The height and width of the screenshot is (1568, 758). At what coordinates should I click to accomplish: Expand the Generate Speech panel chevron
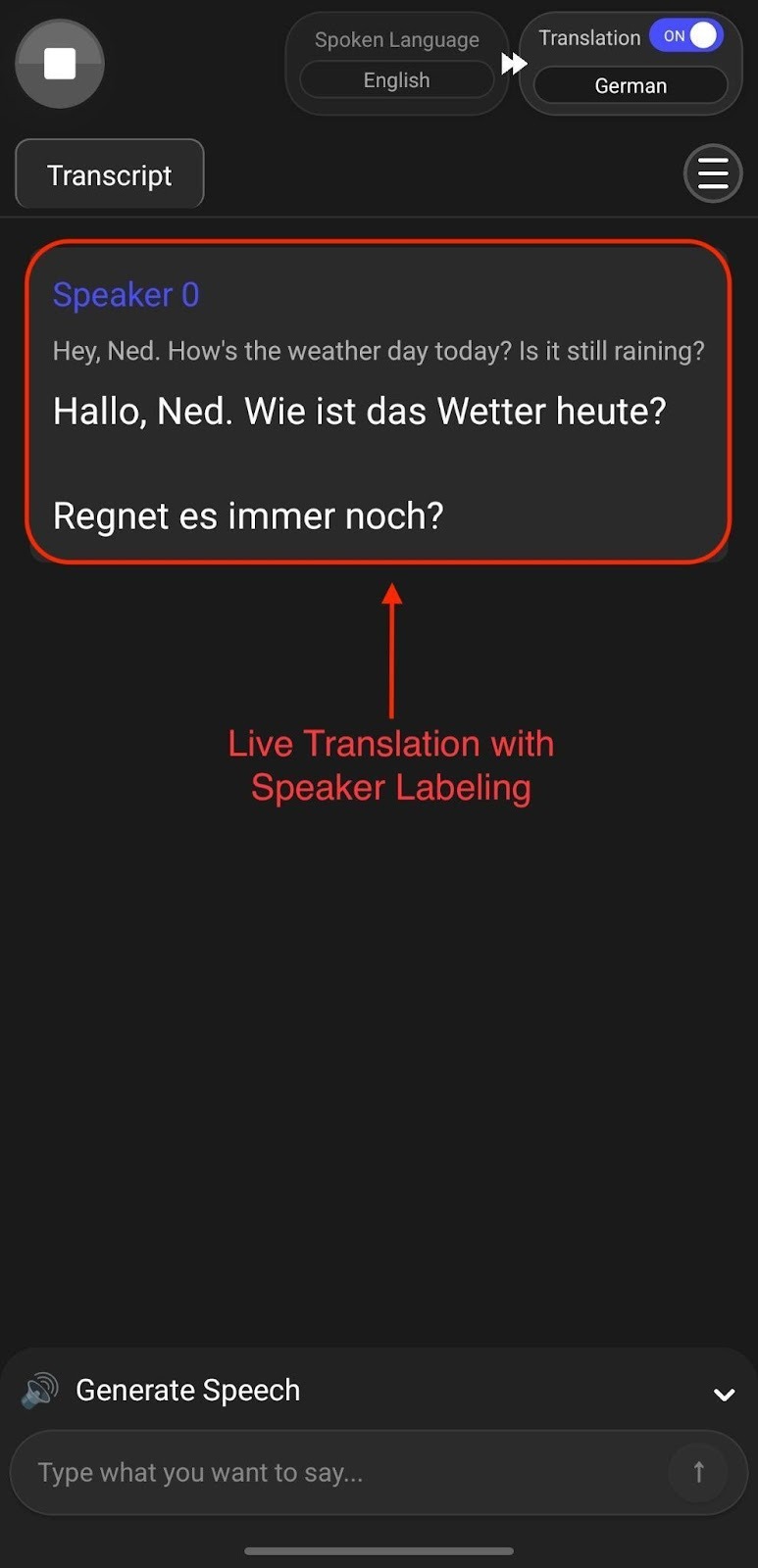point(724,1394)
